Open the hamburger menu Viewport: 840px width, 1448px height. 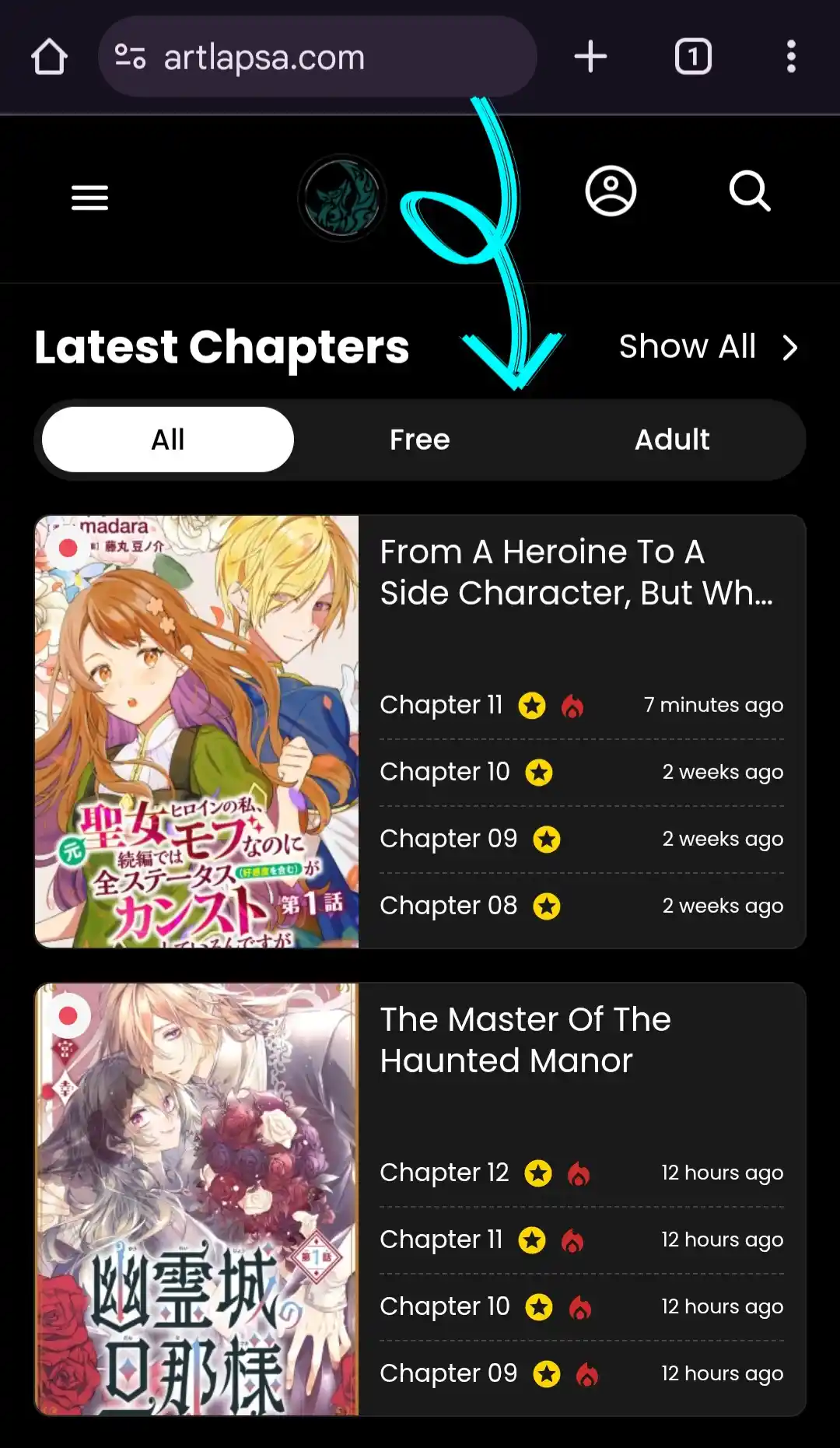point(89,198)
